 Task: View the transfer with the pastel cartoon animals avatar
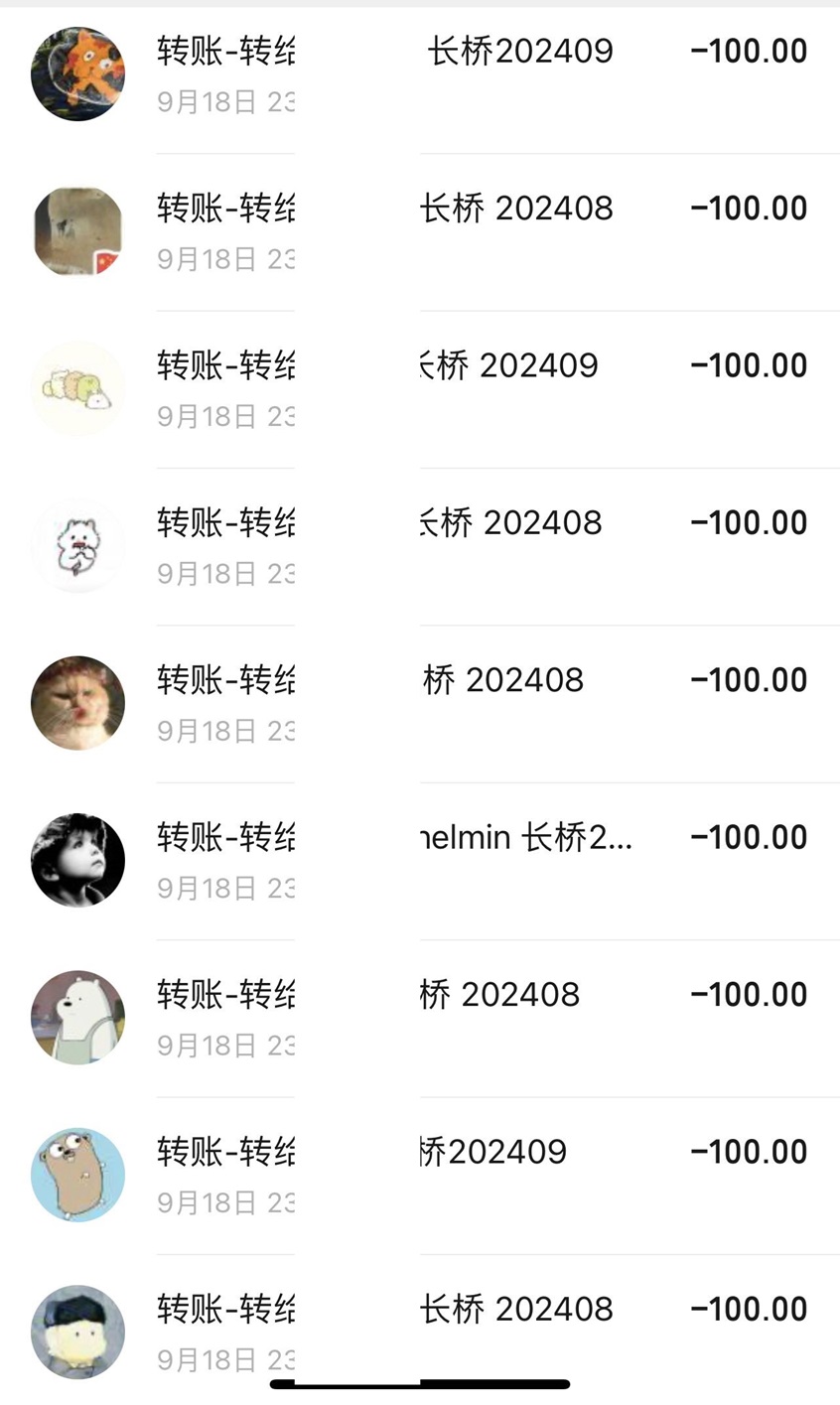click(x=420, y=389)
